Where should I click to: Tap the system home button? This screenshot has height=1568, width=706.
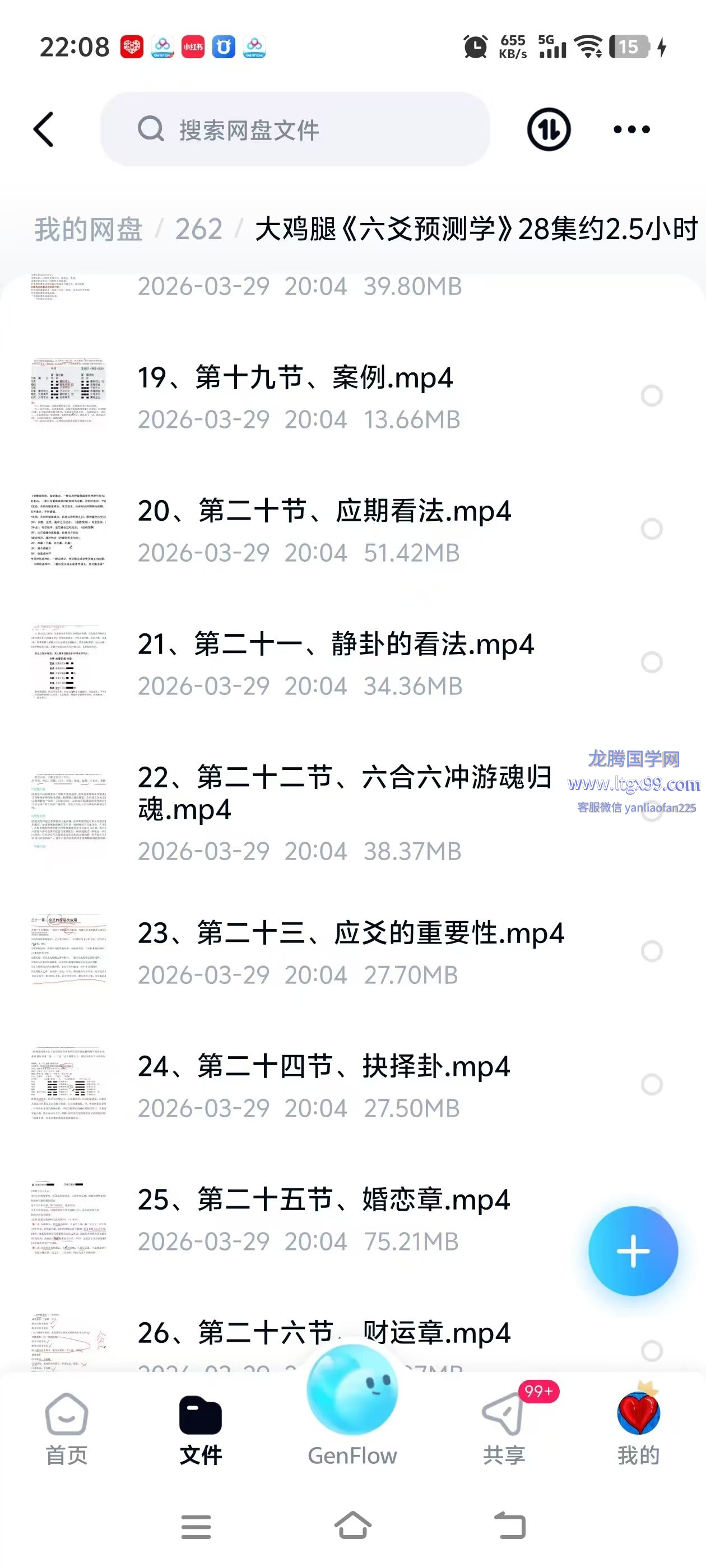click(352, 1526)
